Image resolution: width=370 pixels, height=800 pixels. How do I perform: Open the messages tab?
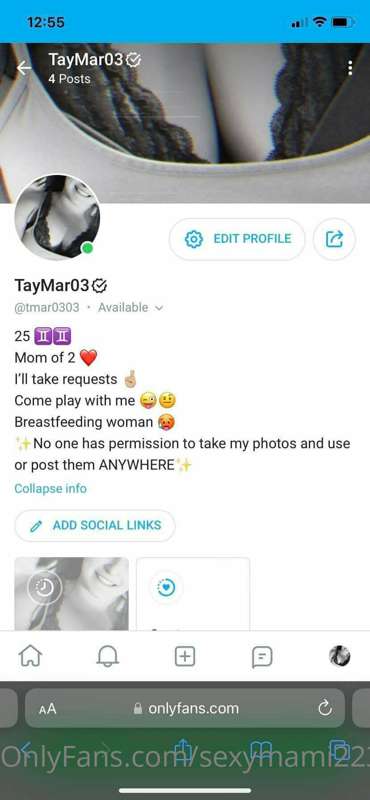(262, 657)
